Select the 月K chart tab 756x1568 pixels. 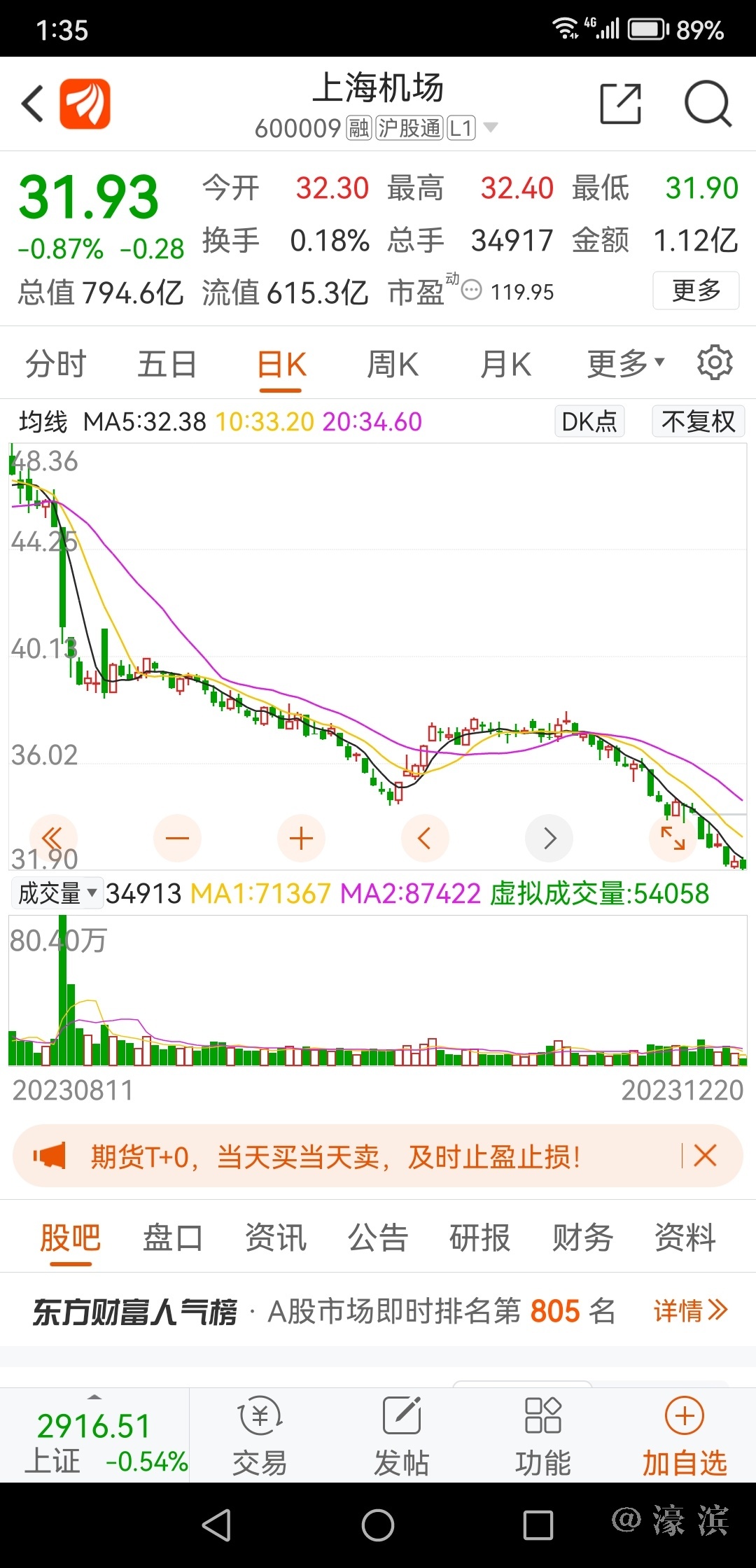[x=505, y=365]
